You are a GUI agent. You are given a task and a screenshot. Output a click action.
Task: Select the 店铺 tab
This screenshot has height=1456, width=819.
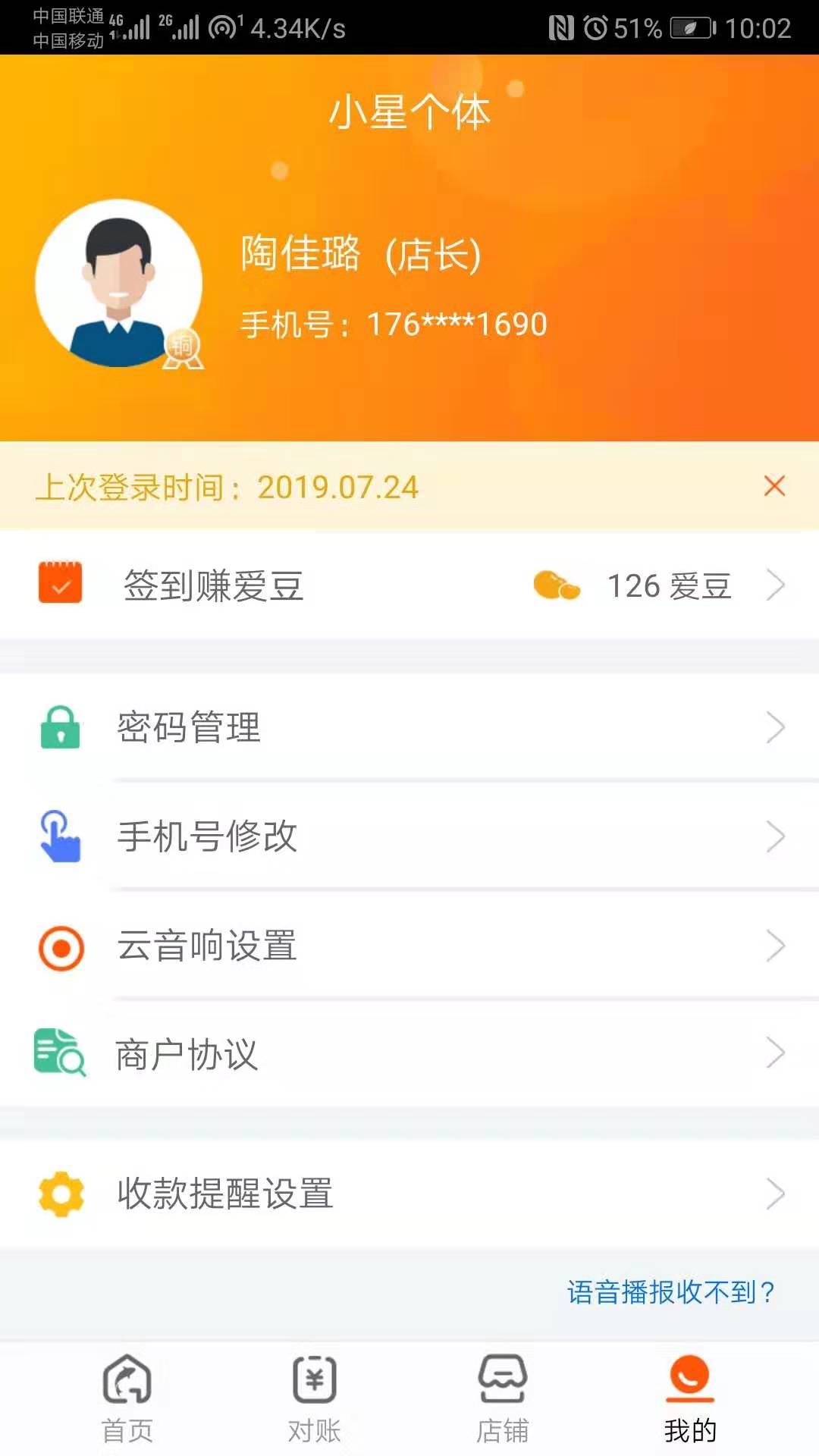point(502,1401)
